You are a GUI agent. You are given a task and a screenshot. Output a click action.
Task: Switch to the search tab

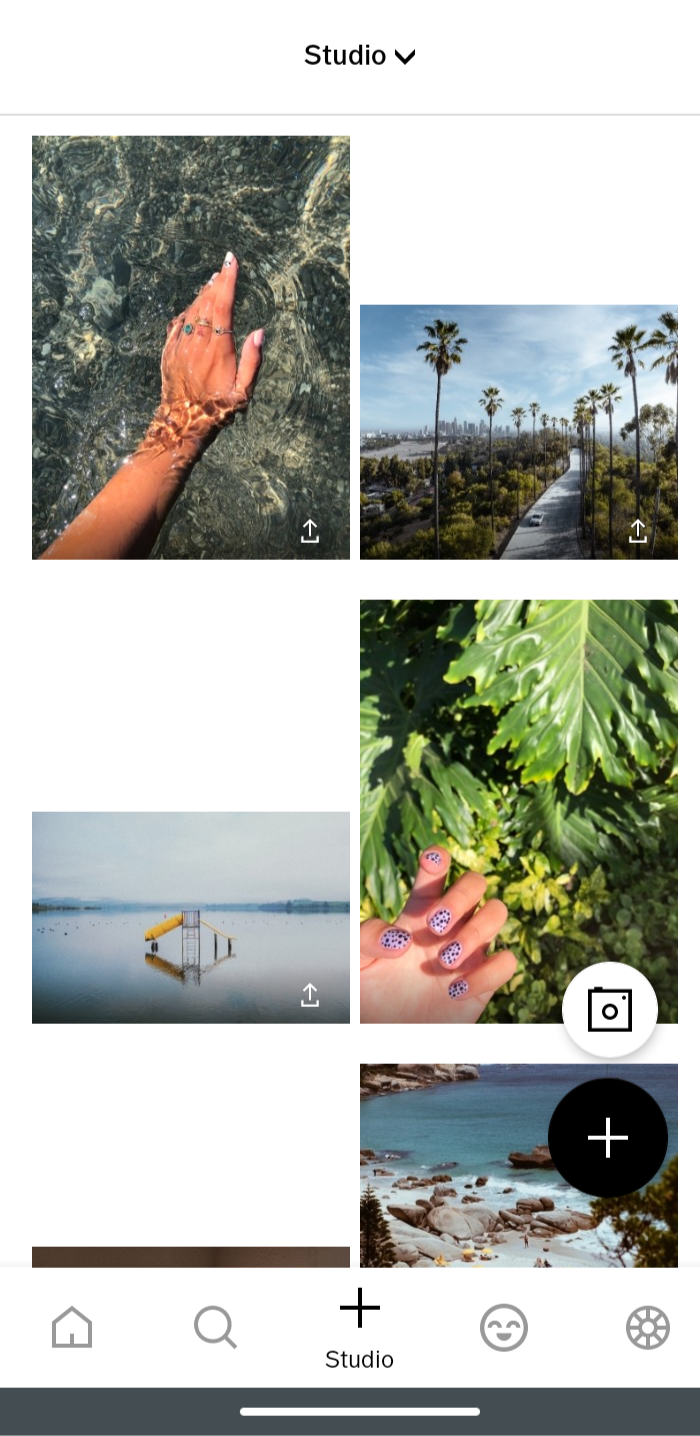coord(215,1328)
